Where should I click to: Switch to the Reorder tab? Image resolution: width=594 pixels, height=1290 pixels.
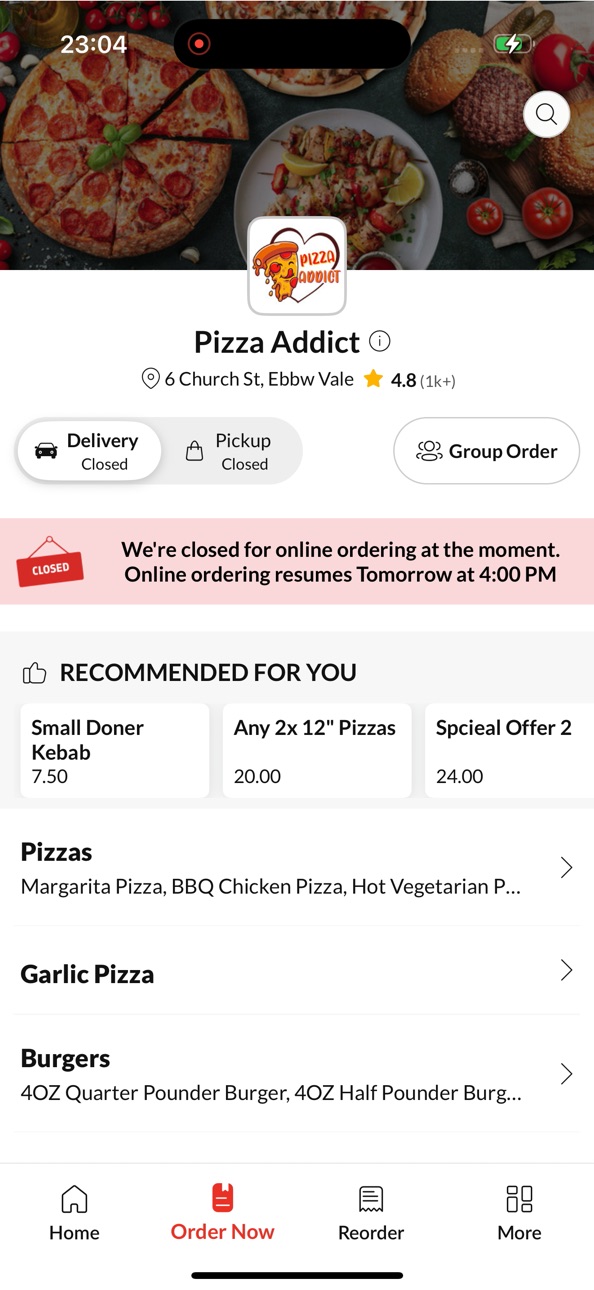(x=371, y=1213)
